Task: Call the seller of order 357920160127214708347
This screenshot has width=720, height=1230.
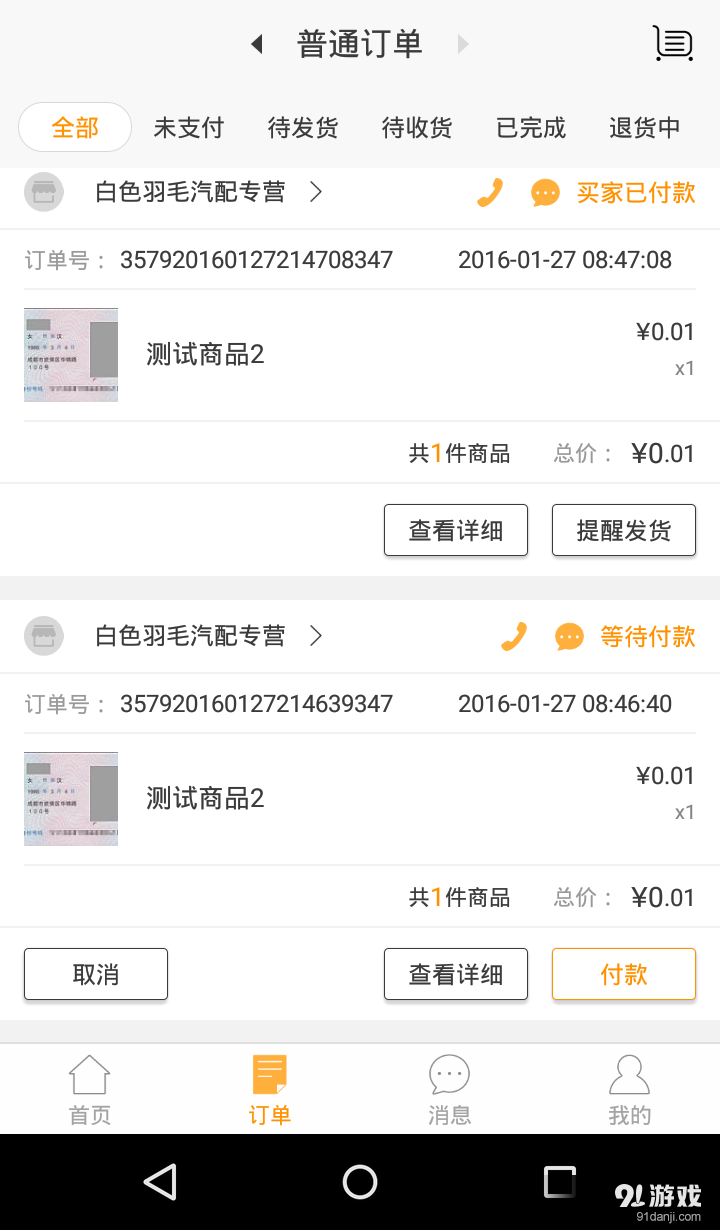Action: (489, 192)
